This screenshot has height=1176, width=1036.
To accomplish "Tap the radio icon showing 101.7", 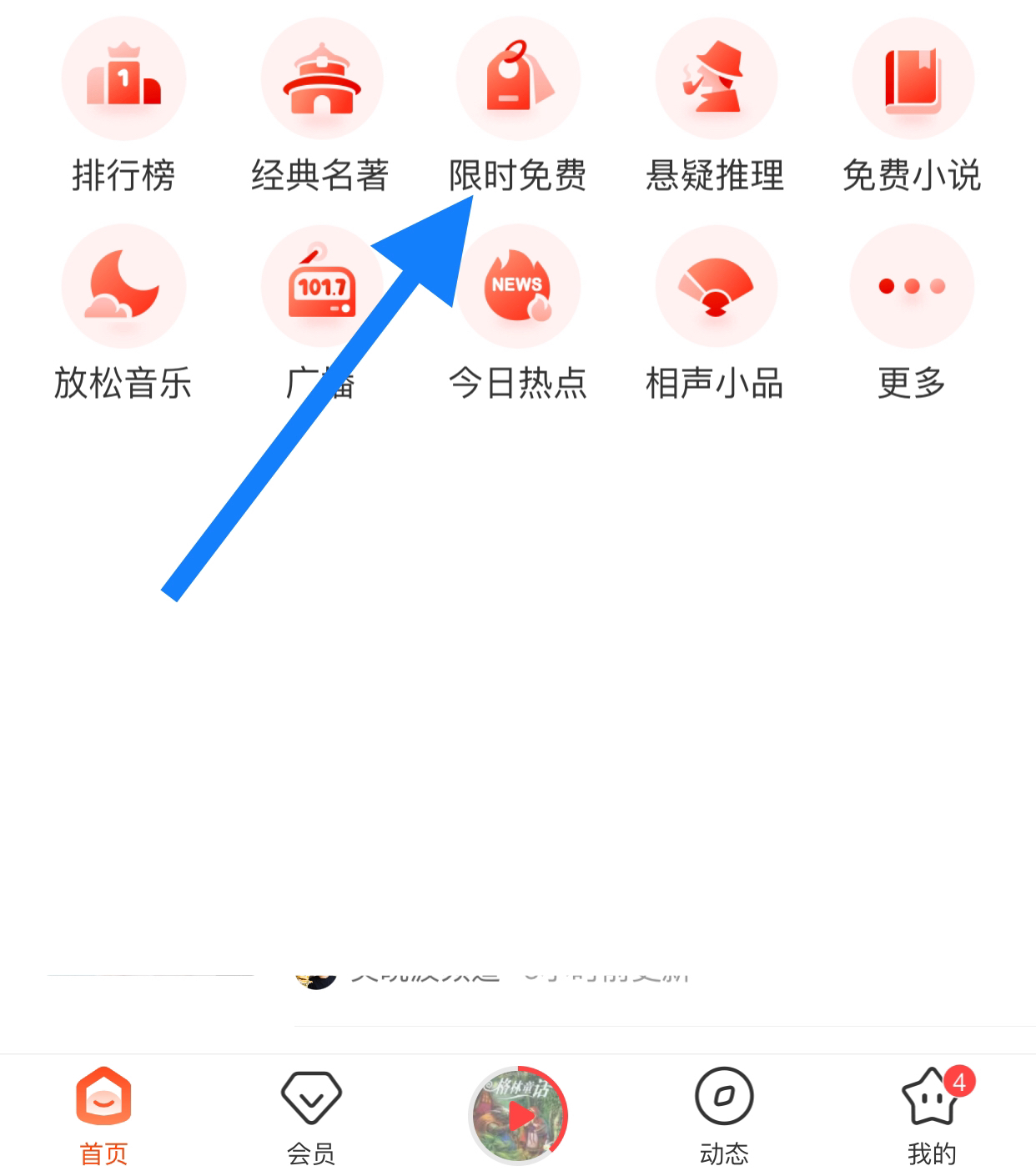I will pos(321,287).
